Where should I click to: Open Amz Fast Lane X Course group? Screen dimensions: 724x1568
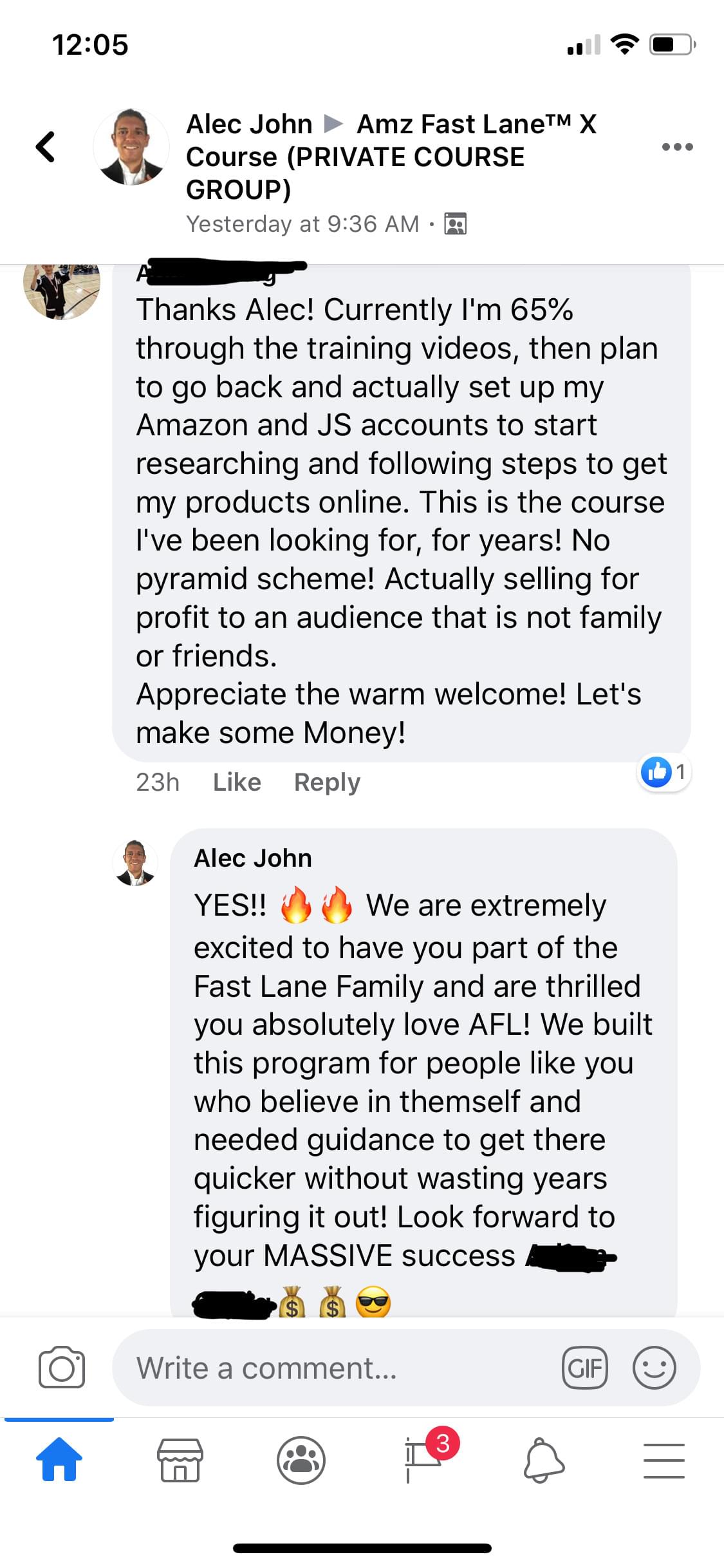coord(476,124)
